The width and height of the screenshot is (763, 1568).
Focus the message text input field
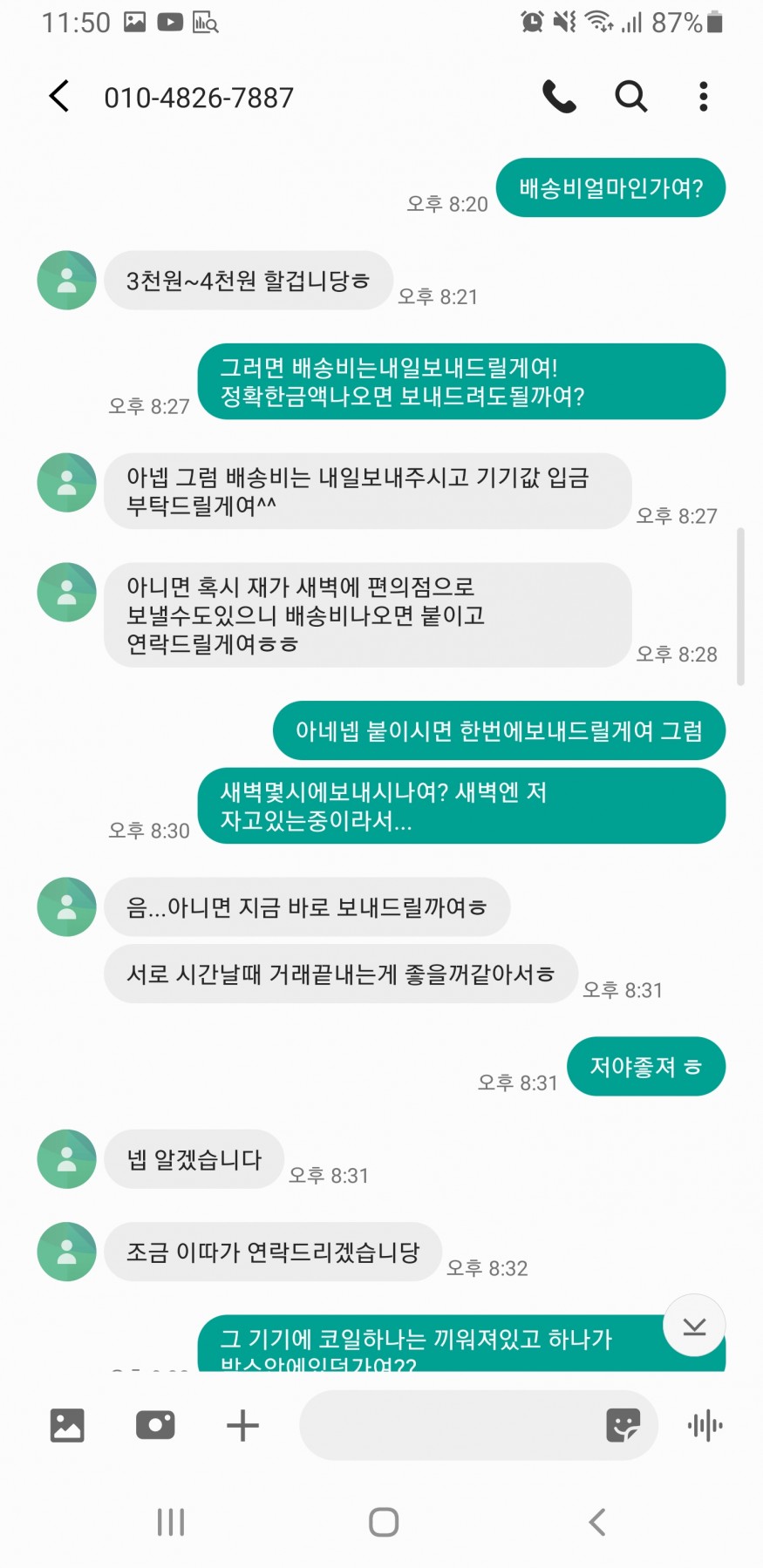pos(449,1425)
